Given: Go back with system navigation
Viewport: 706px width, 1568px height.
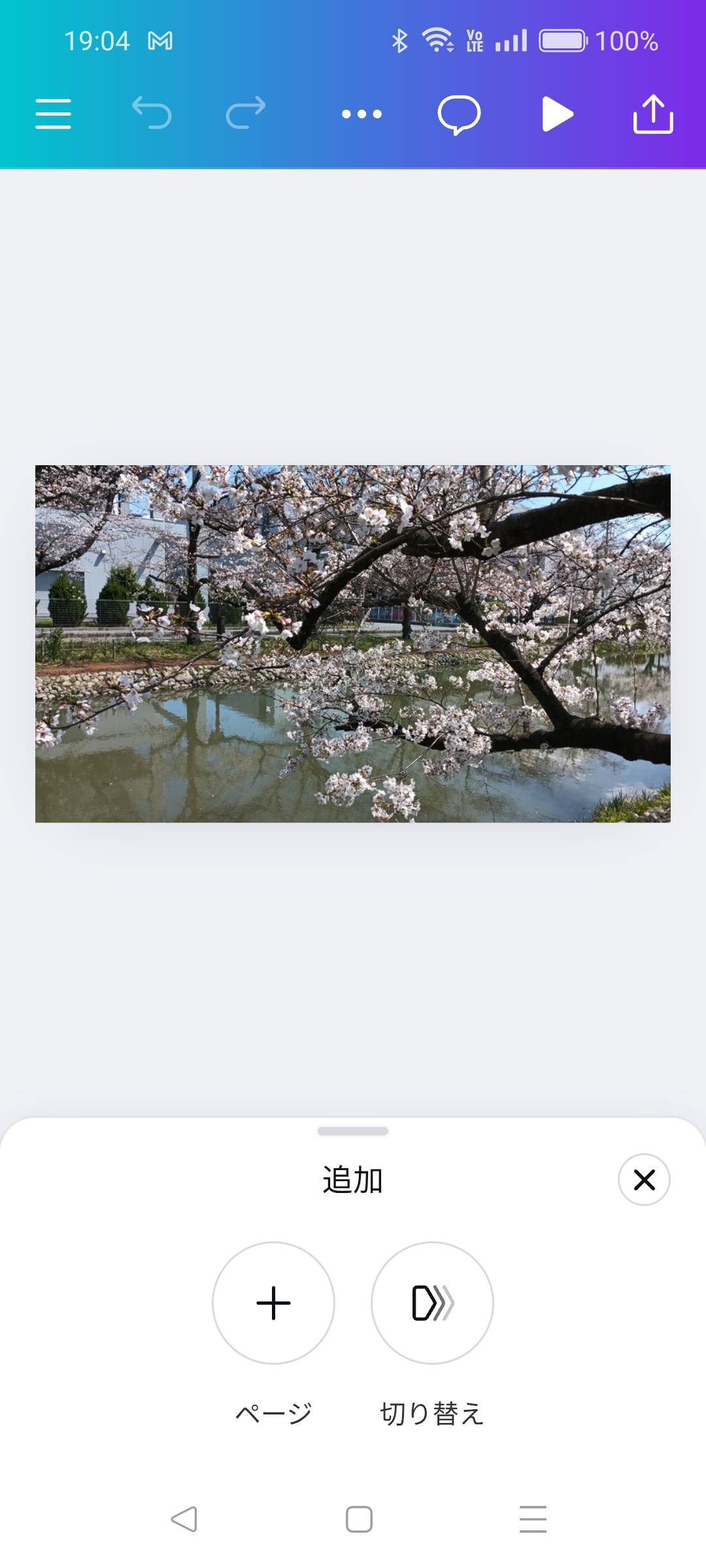Looking at the screenshot, I should point(184,1519).
